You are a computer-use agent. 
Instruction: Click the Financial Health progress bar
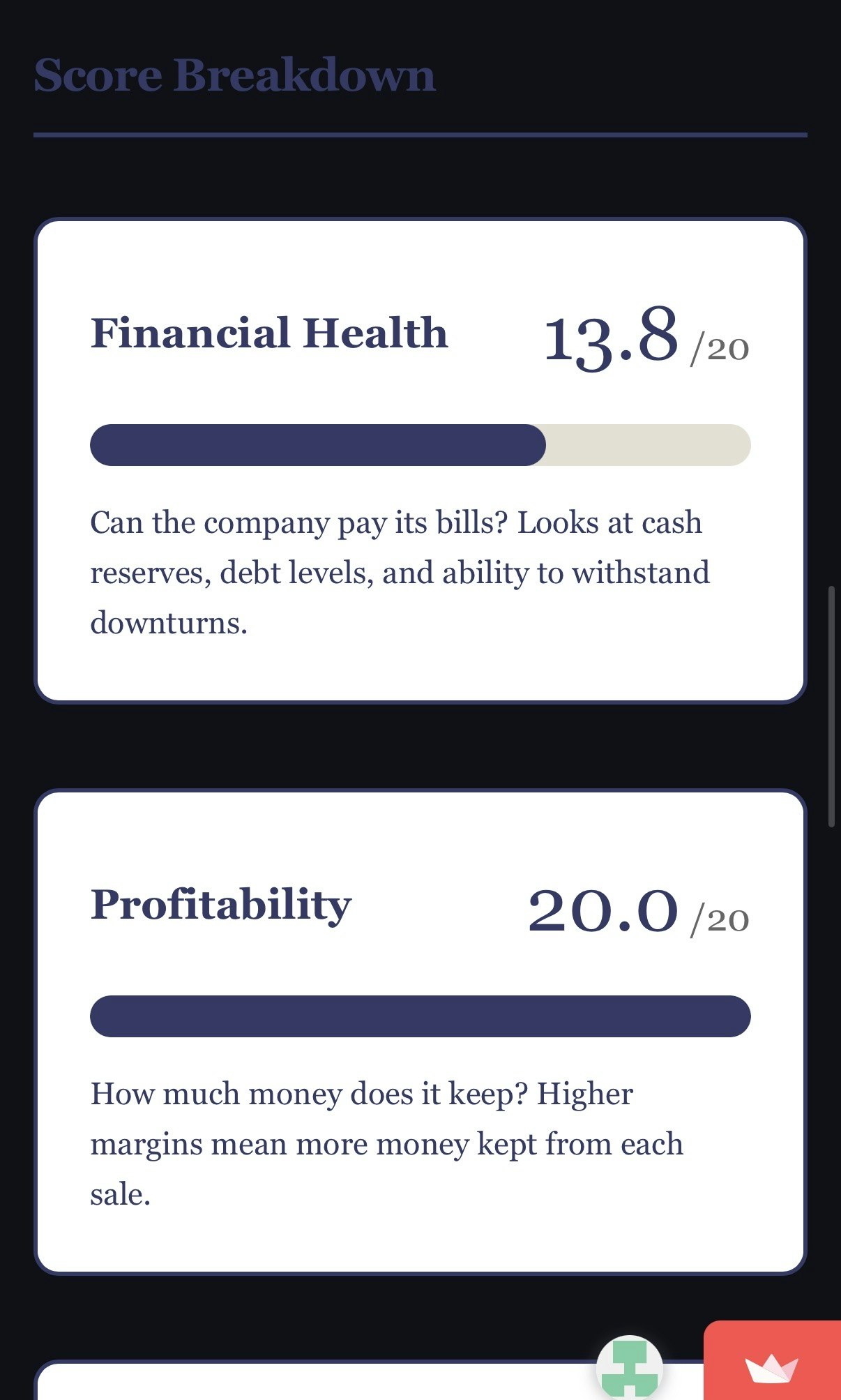418,446
